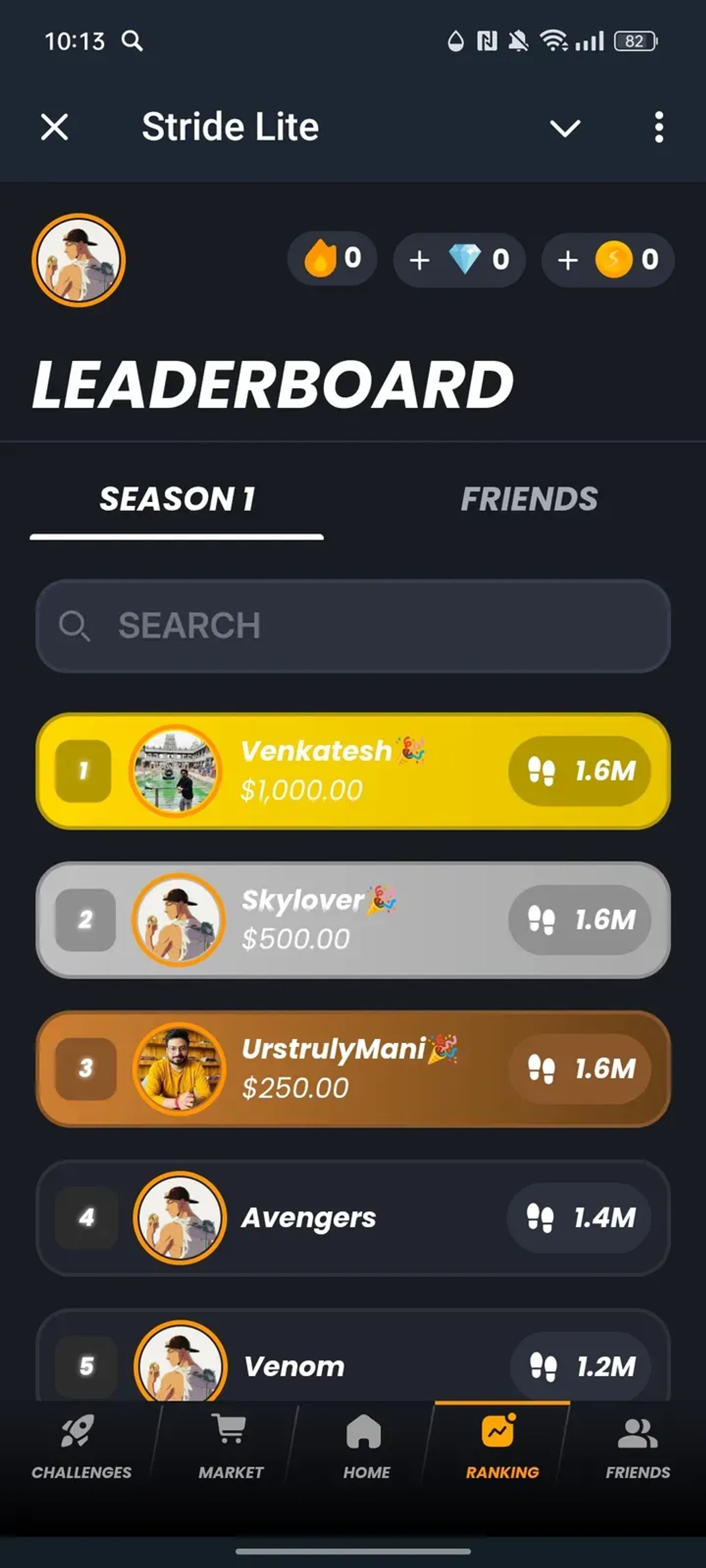Switch to the Friends leaderboard tab
706x1568 pixels.
coord(529,499)
